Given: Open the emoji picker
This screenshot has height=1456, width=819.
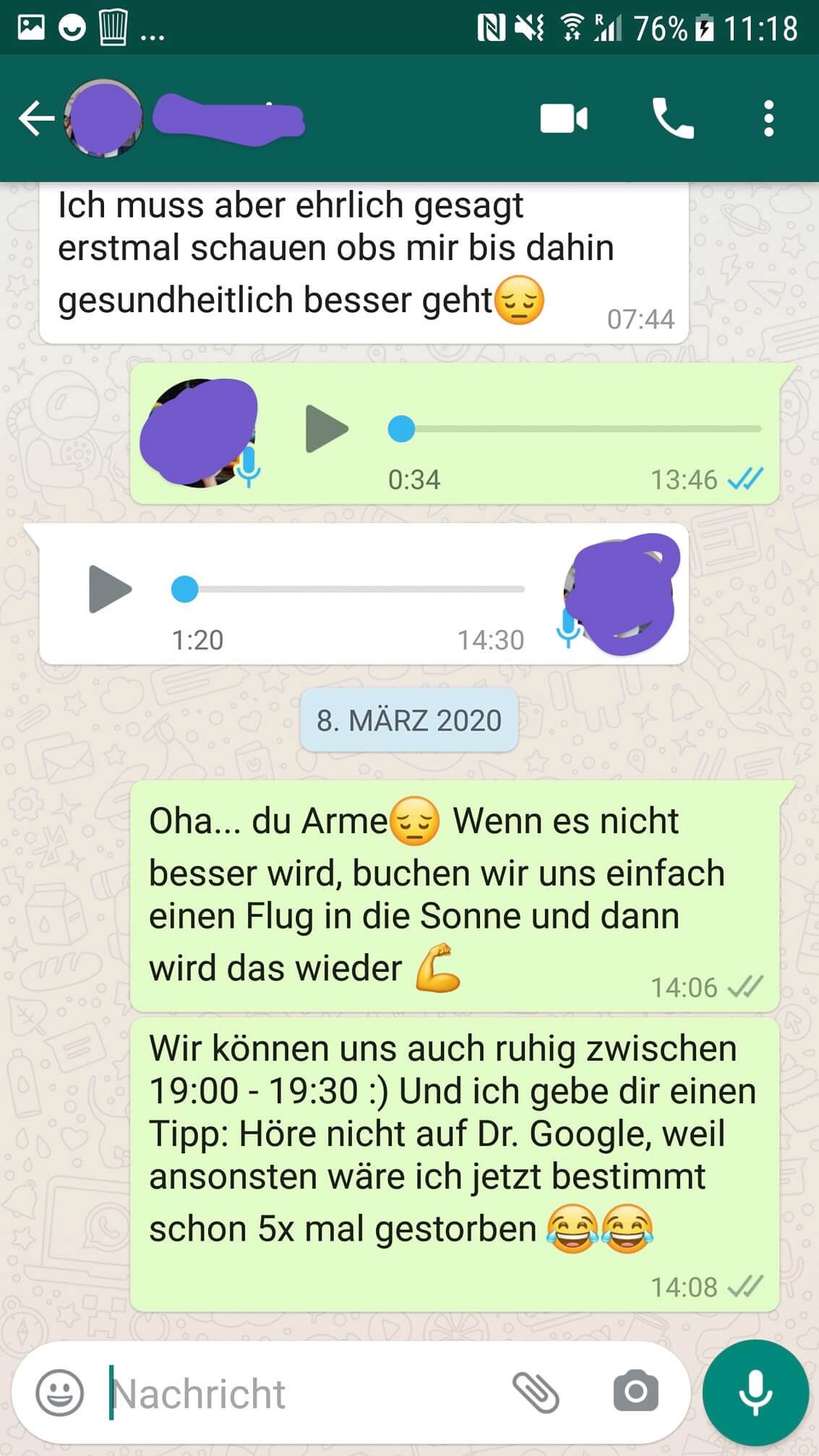Looking at the screenshot, I should tap(59, 1392).
